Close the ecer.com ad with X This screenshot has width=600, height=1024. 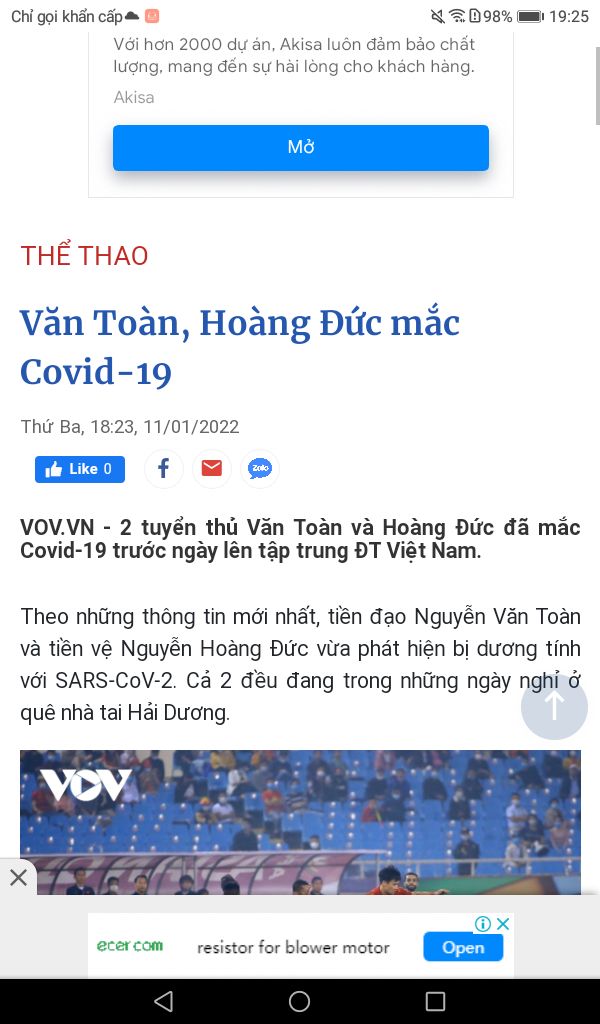(x=504, y=924)
